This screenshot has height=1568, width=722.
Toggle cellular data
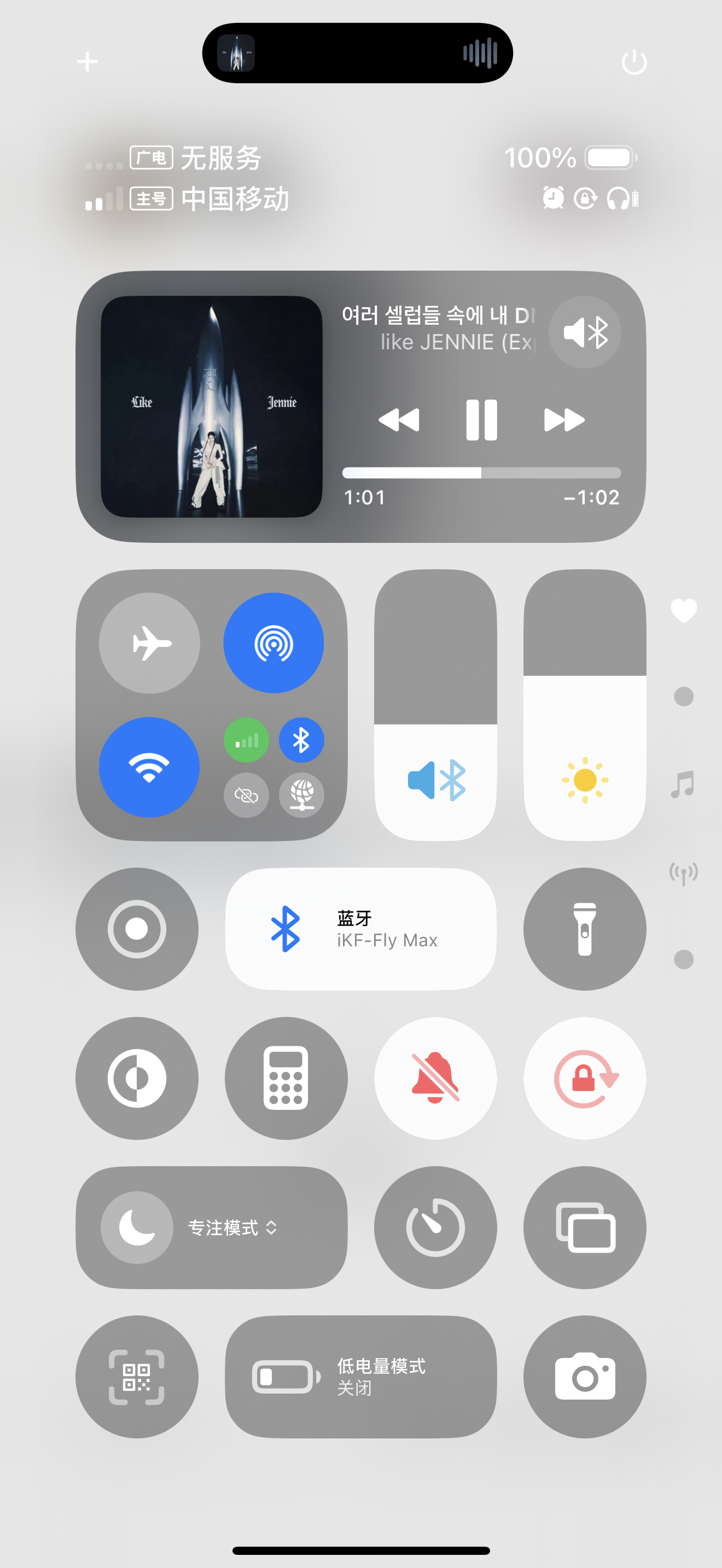tap(246, 740)
